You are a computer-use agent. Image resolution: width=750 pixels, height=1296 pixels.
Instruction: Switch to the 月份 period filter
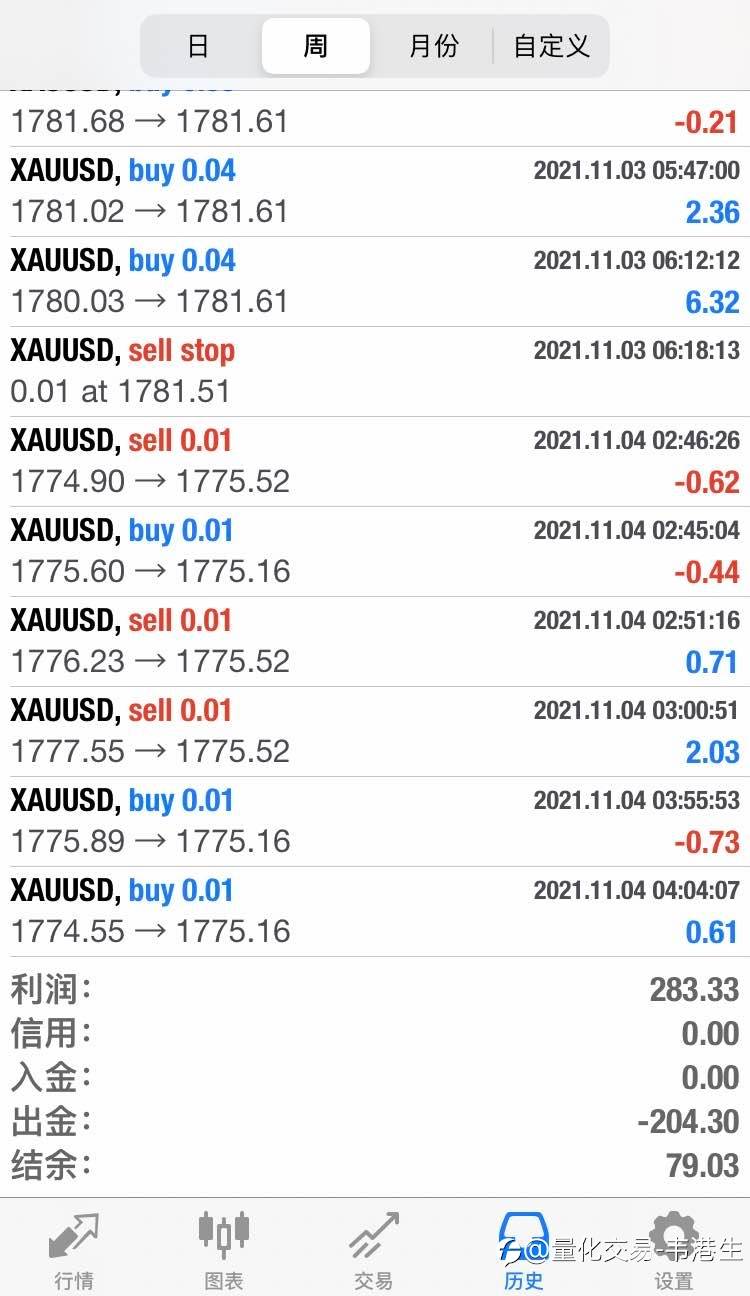434,46
